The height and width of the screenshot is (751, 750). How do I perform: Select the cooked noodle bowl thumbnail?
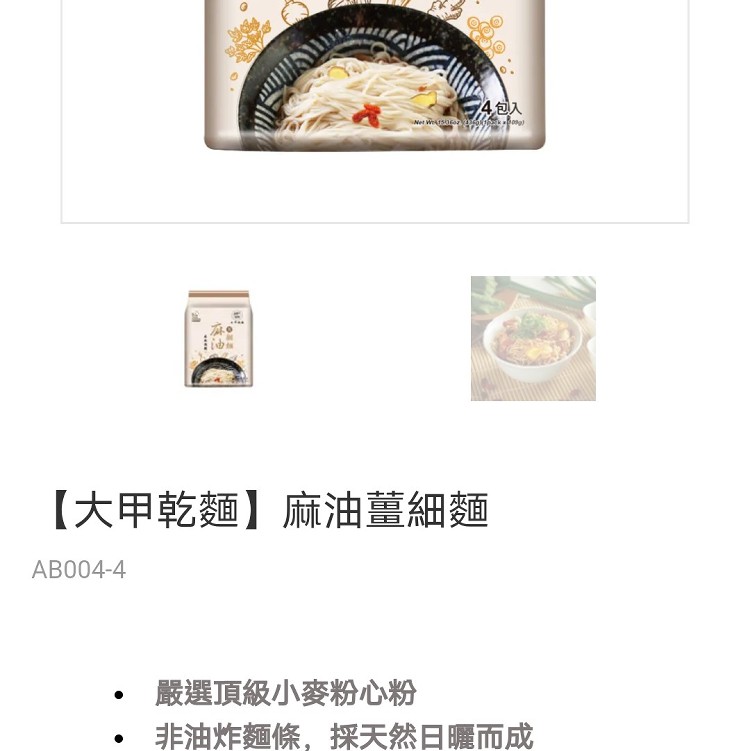533,338
